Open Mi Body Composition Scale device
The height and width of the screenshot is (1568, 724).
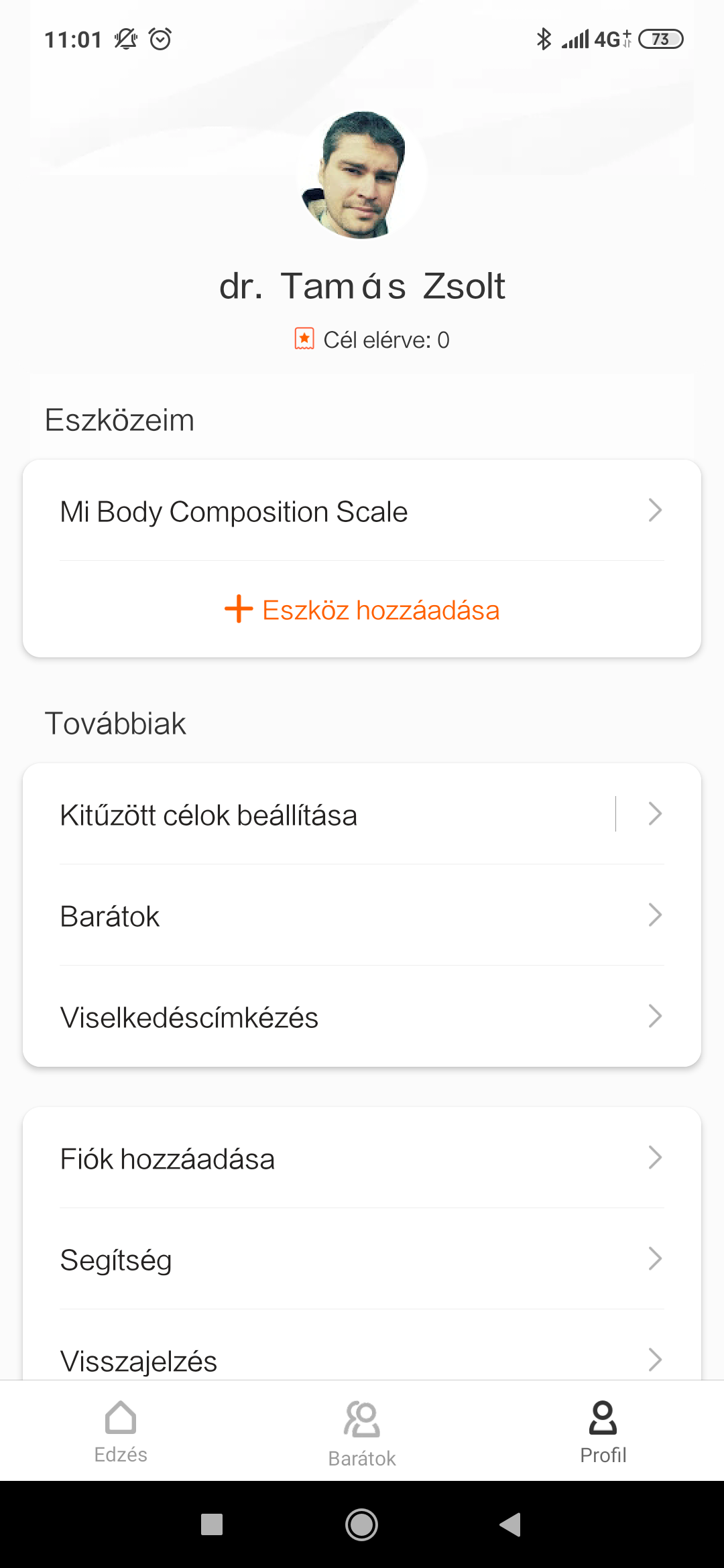click(x=361, y=511)
